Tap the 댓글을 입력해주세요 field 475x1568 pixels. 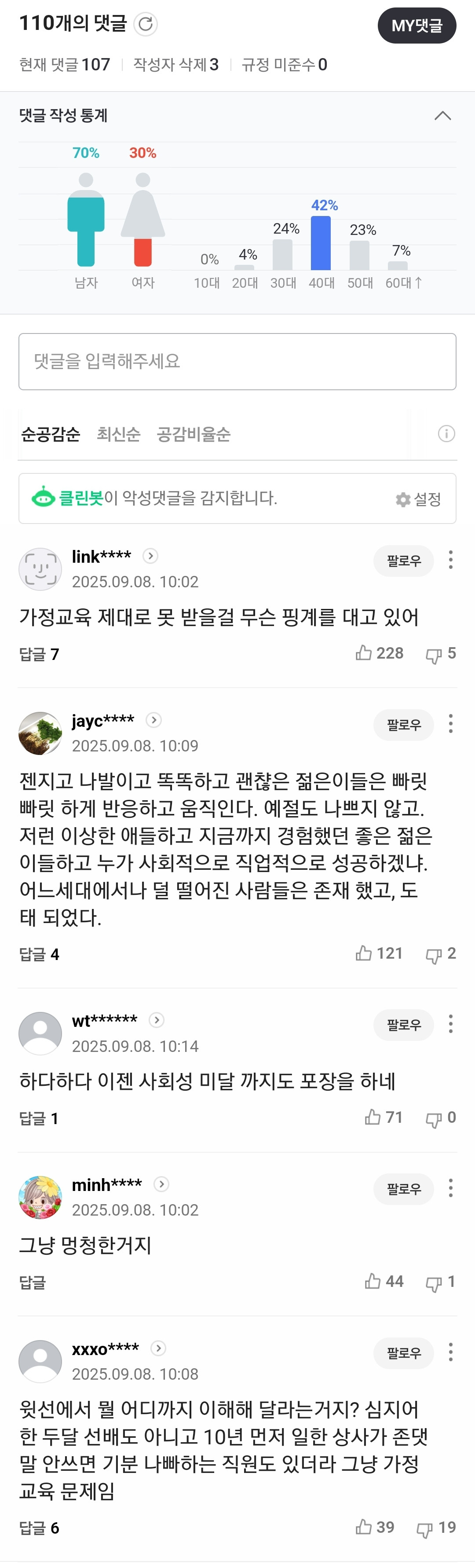click(237, 362)
